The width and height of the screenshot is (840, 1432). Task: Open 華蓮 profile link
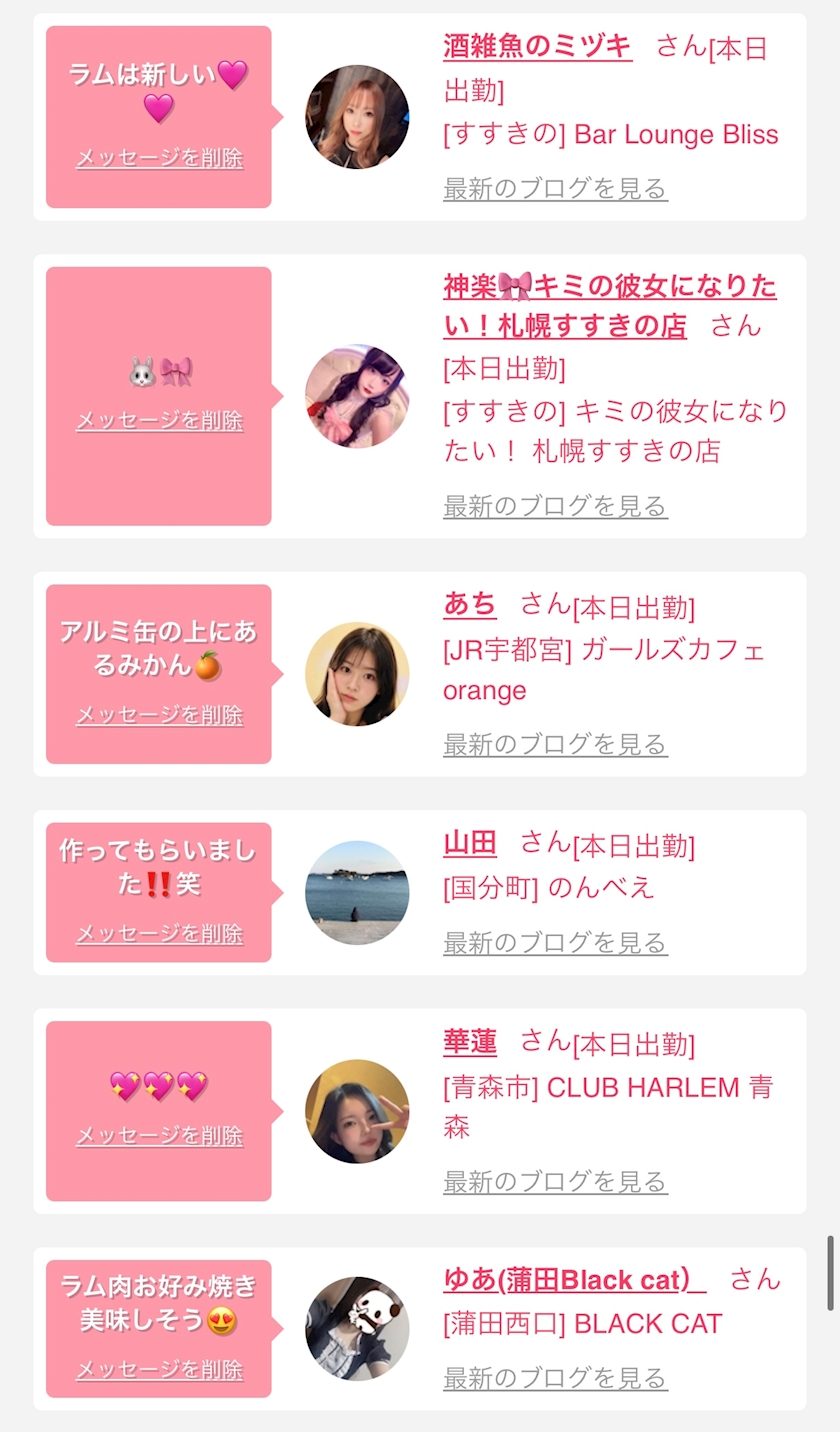[x=470, y=1042]
